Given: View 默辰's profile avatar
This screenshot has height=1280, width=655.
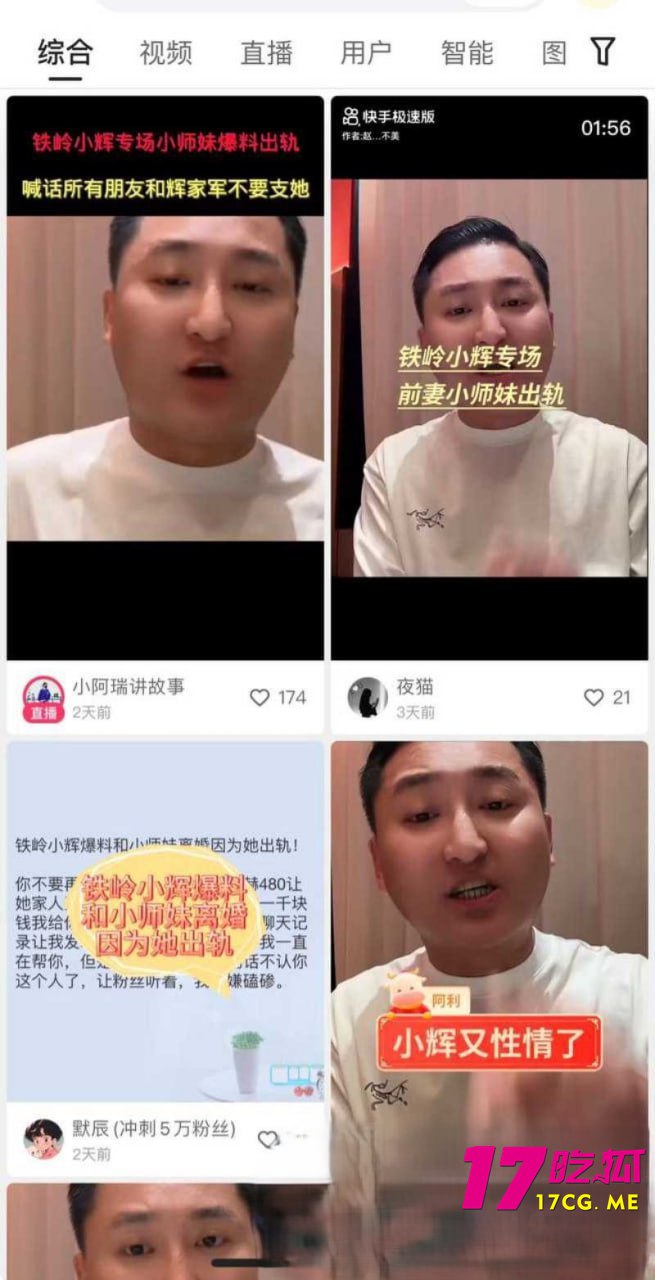Looking at the screenshot, I should pos(43,1139).
